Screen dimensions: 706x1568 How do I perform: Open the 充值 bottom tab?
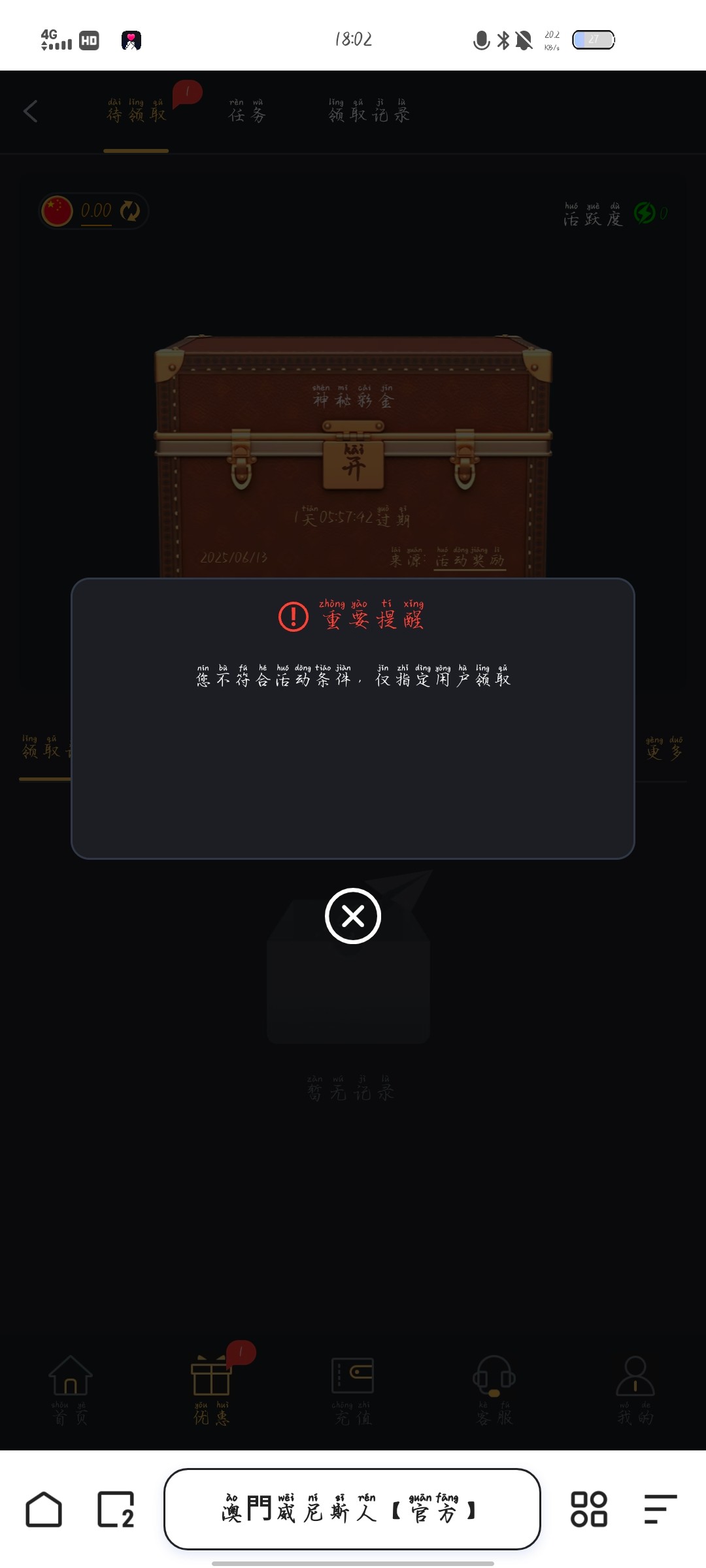[352, 1389]
